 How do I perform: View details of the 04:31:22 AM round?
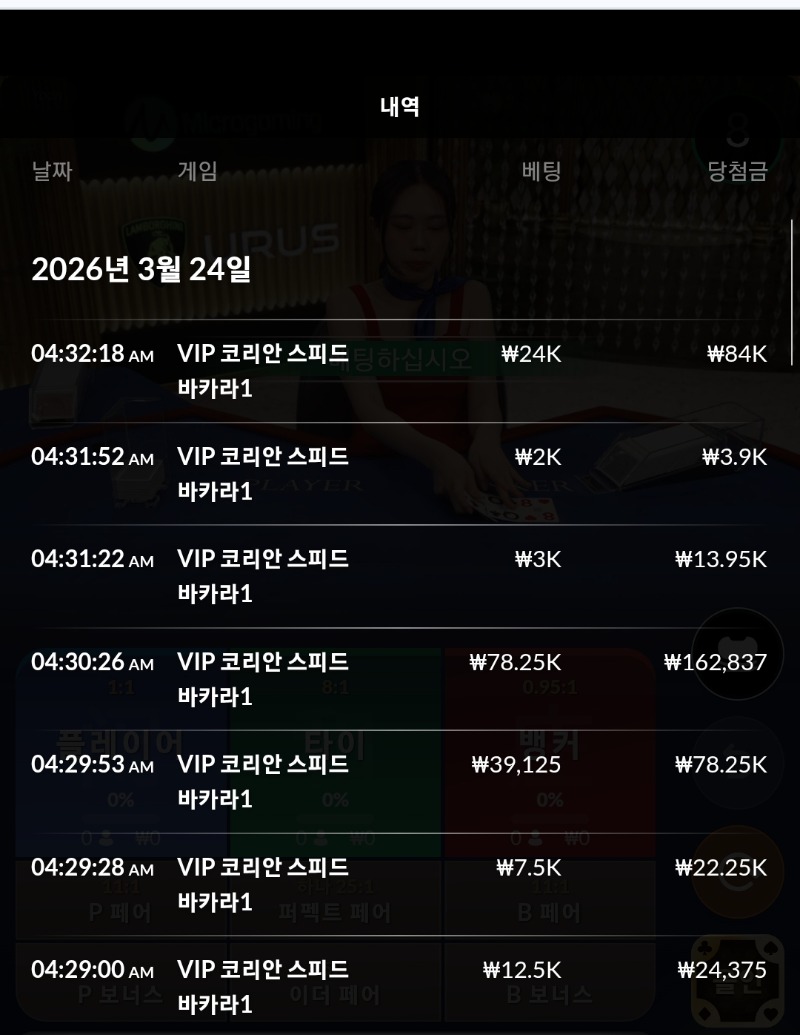pyautogui.click(x=398, y=576)
